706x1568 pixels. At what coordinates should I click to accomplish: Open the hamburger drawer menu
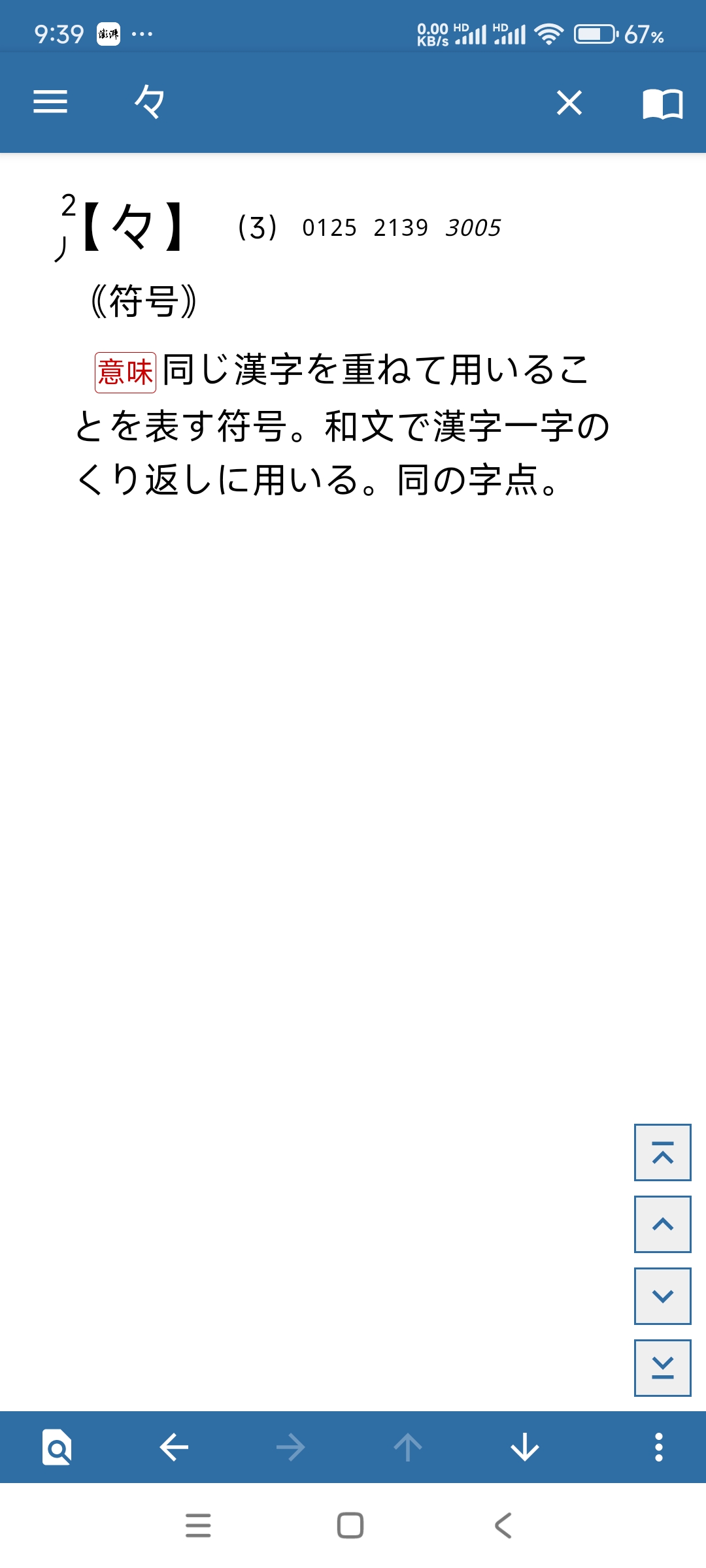50,102
